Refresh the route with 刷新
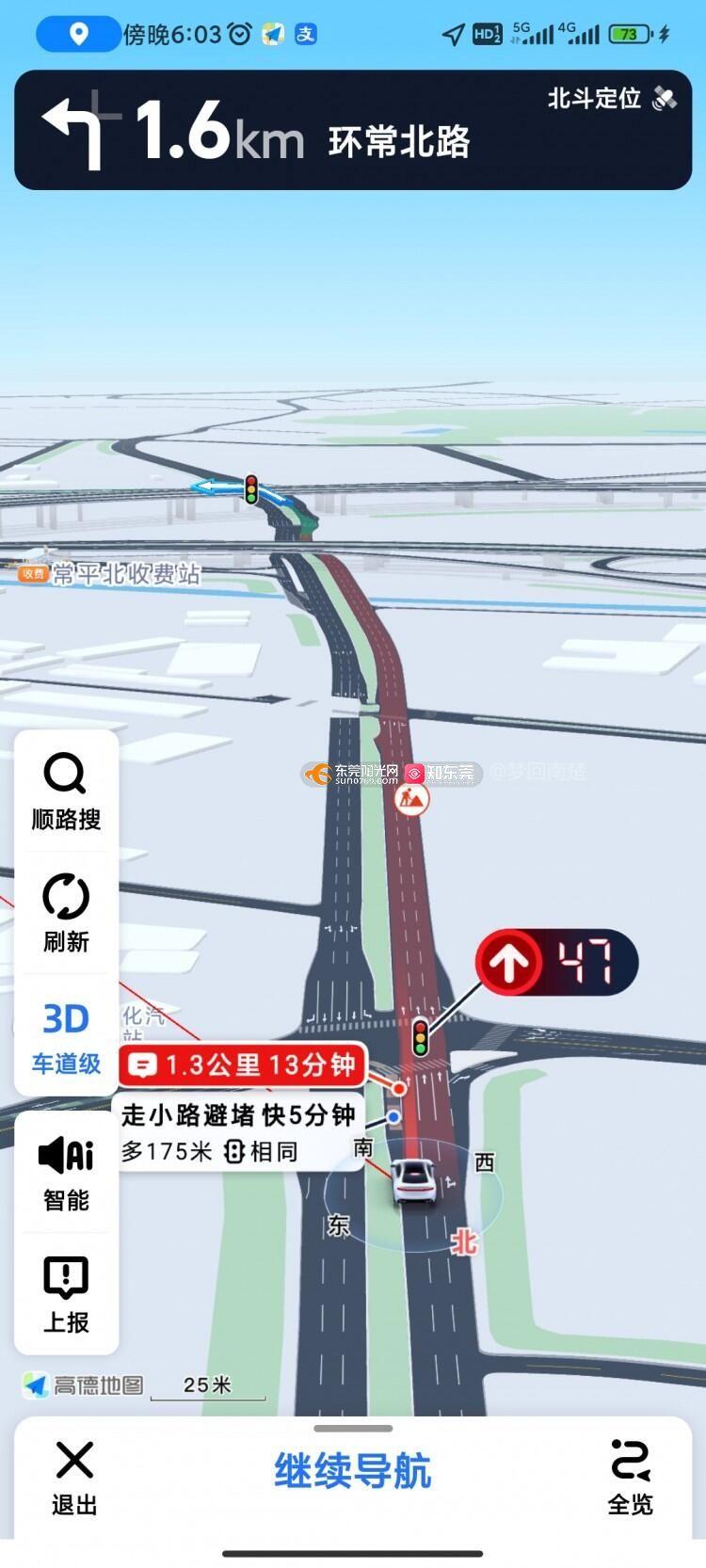Viewport: 706px width, 1568px height. pos(66,913)
